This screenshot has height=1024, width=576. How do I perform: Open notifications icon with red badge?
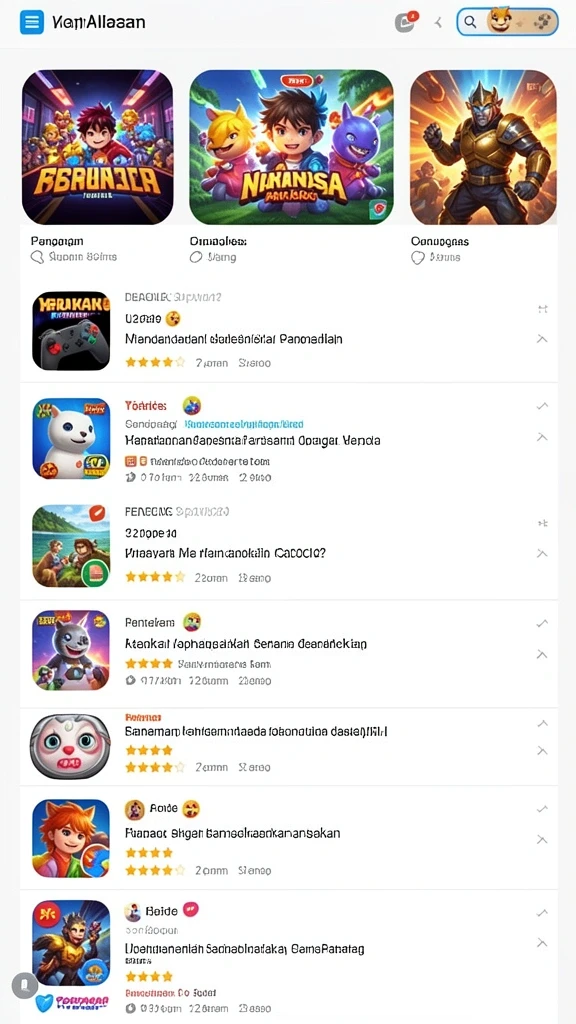[x=406, y=22]
